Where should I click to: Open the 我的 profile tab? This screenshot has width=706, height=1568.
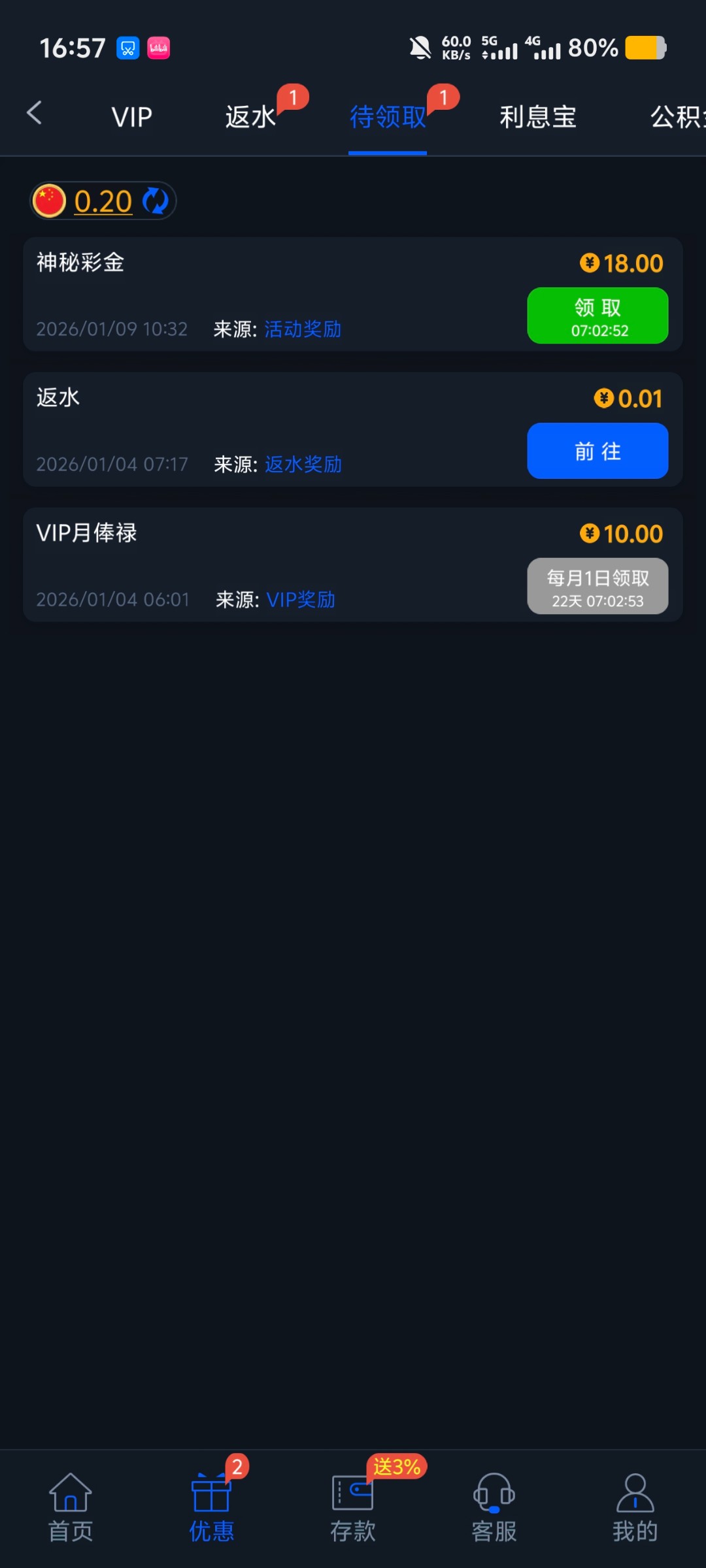(635, 1503)
